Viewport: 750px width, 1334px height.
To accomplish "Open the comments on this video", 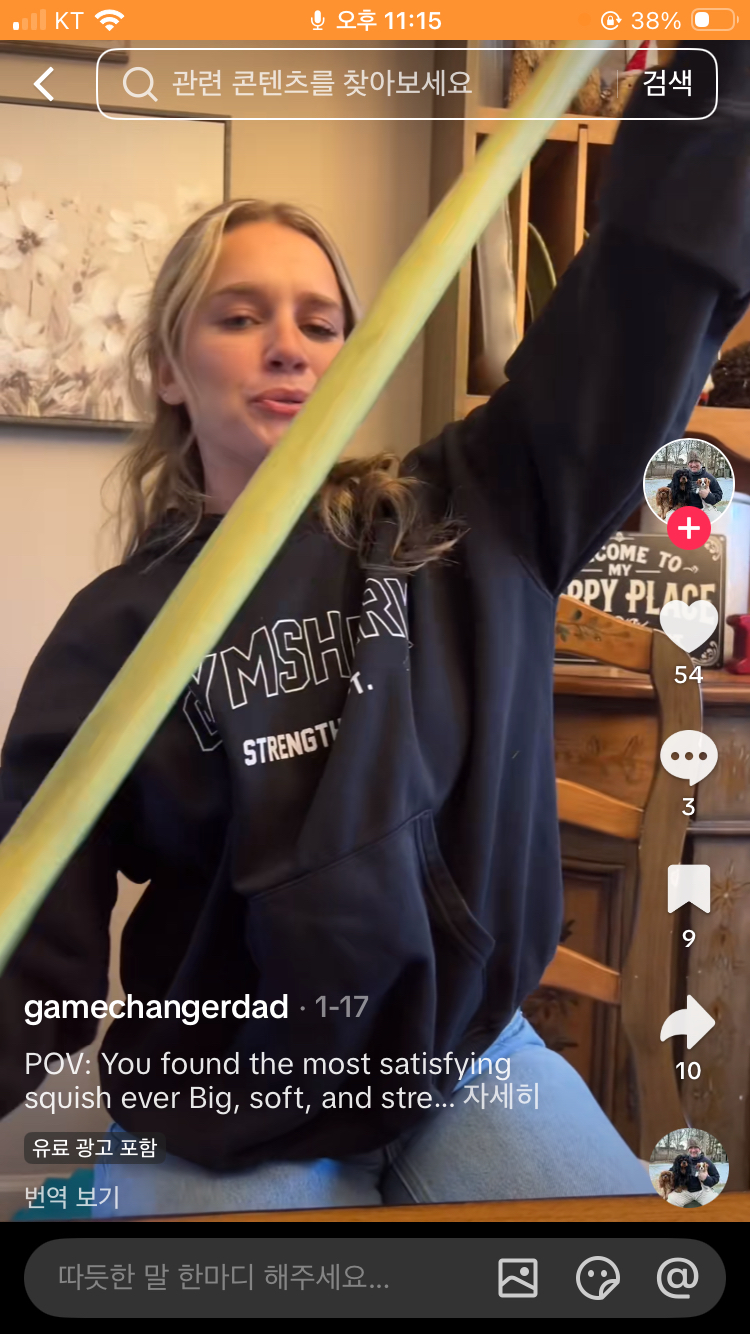I will click(688, 758).
